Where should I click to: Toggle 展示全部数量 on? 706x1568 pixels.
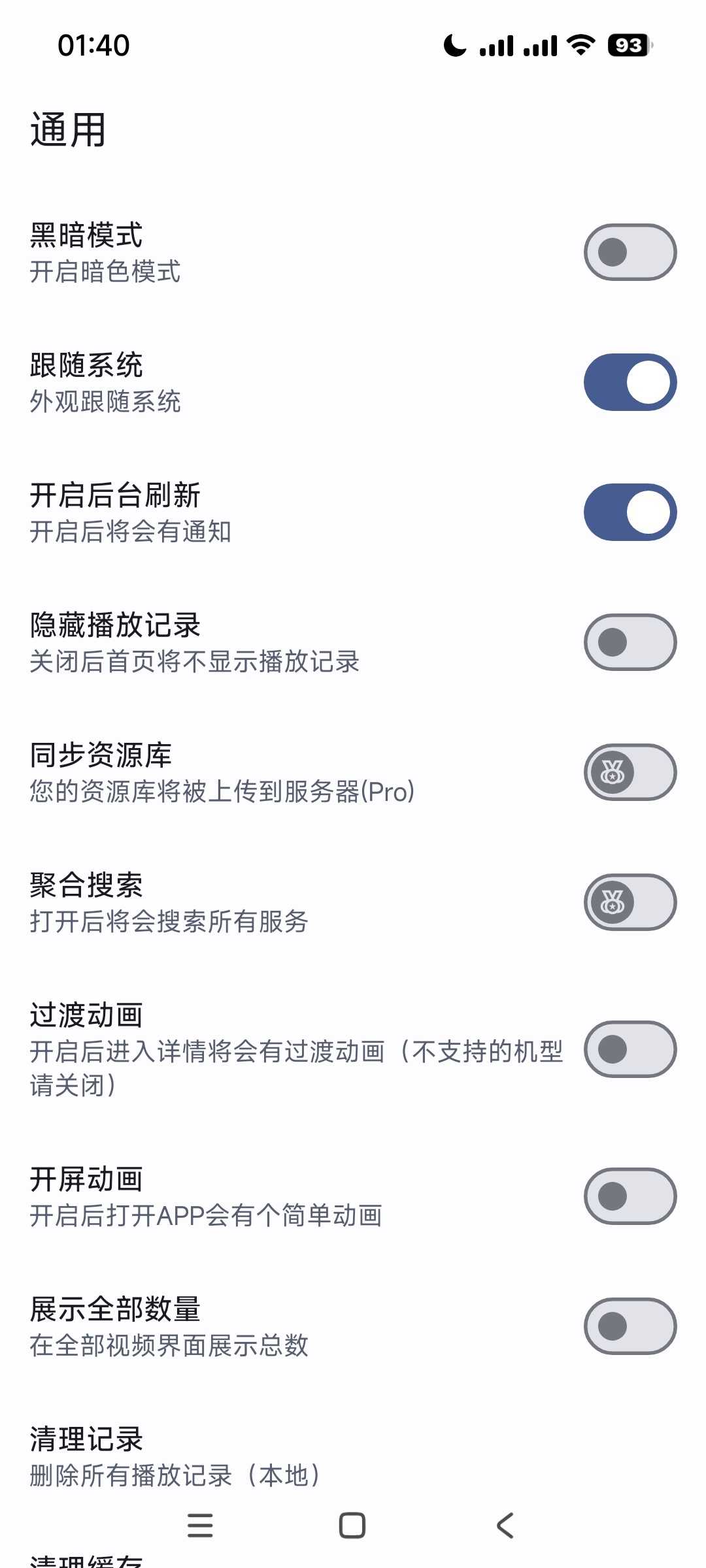[x=630, y=1326]
